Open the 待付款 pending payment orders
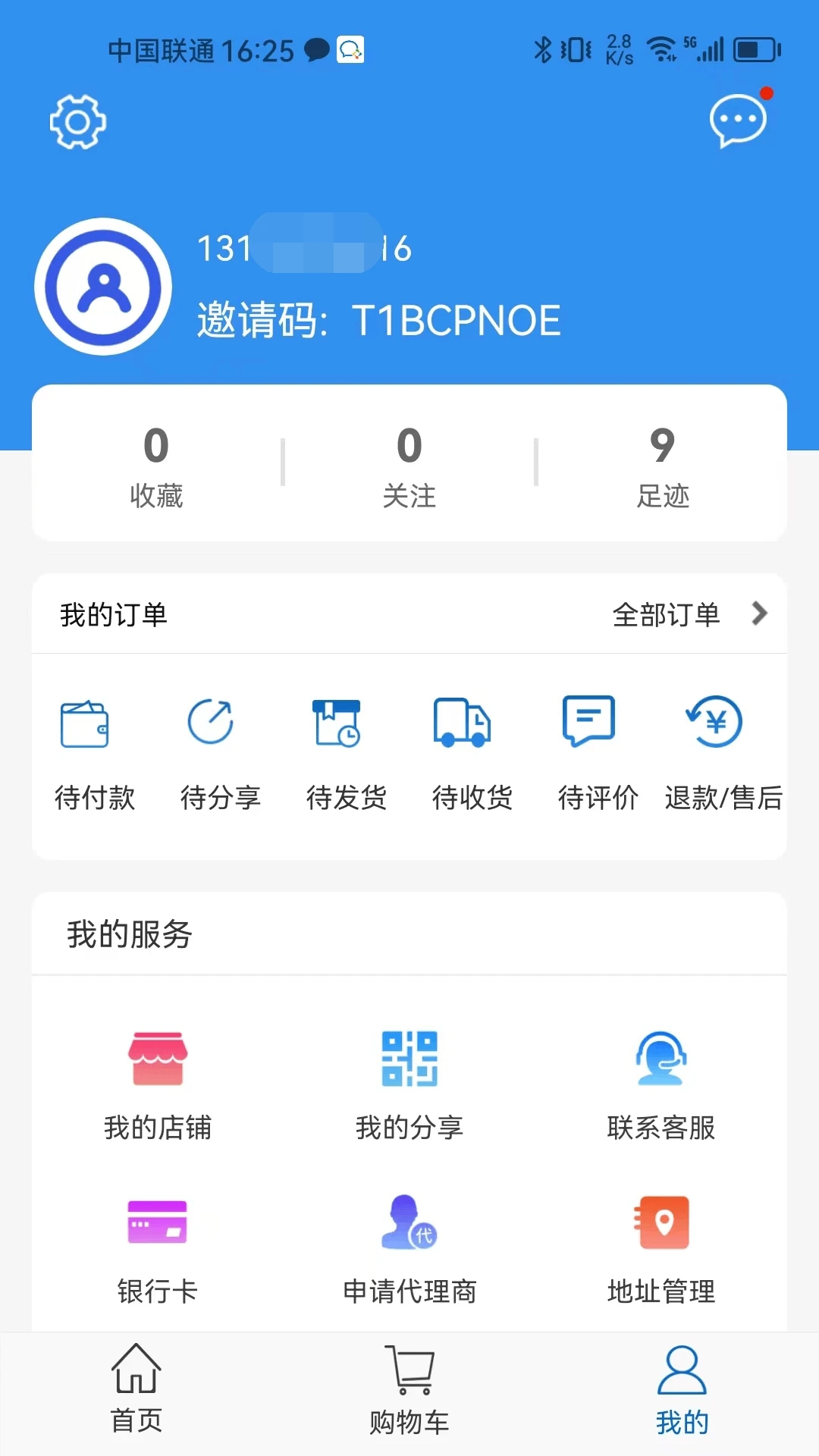 96,751
